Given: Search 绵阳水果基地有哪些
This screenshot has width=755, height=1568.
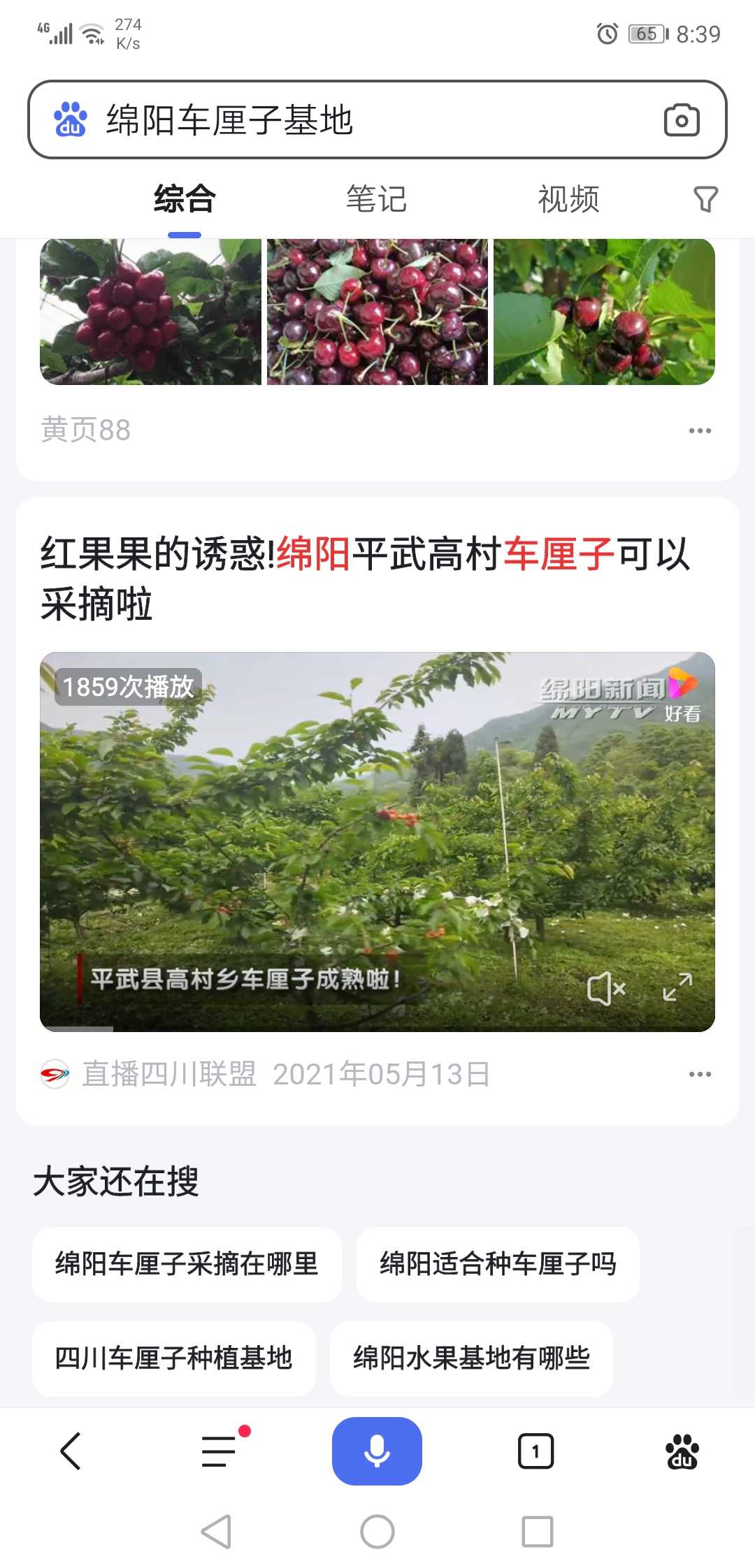Looking at the screenshot, I should tap(471, 1358).
